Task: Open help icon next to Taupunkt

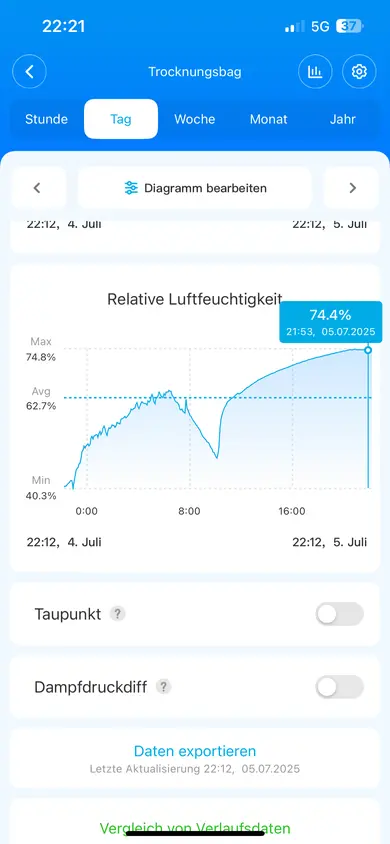Action: click(x=117, y=614)
